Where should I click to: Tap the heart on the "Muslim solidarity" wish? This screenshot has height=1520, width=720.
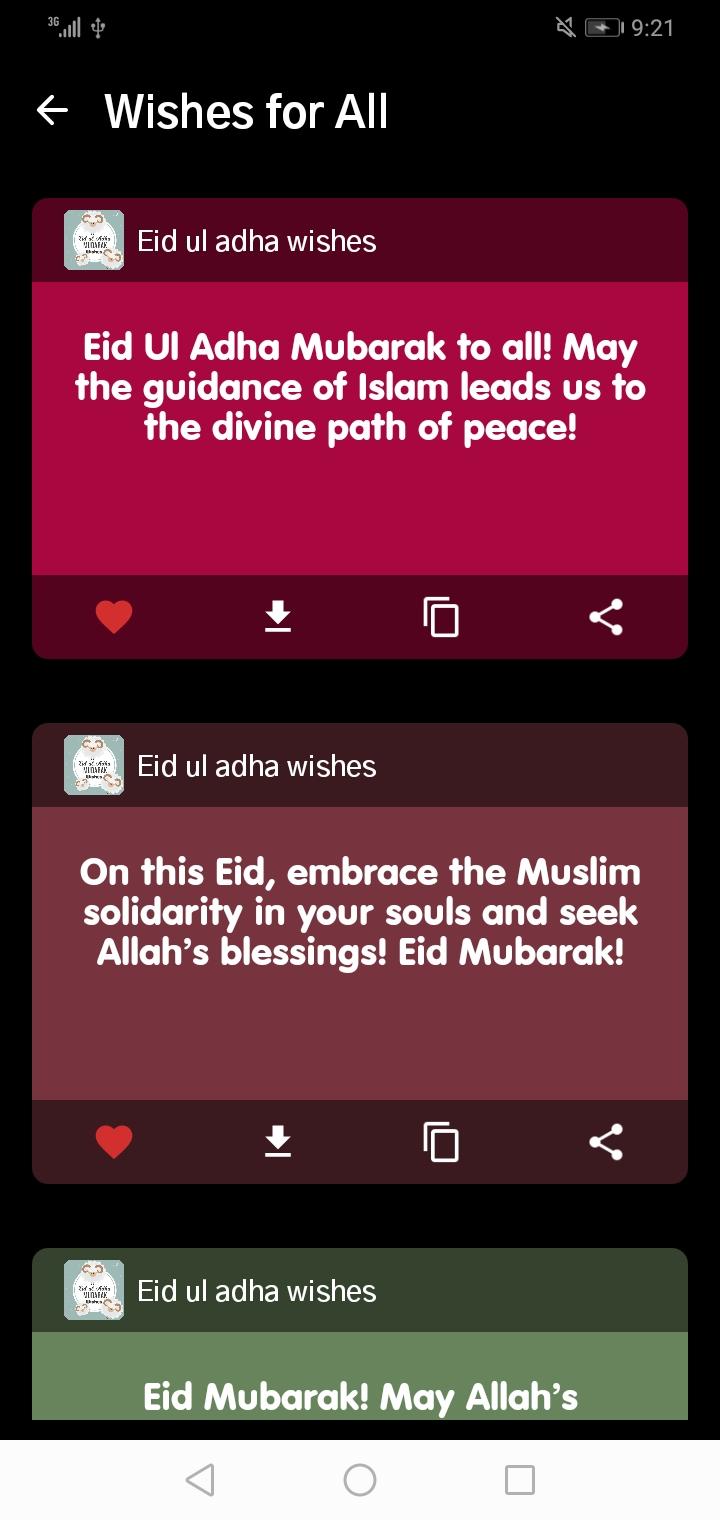[114, 1142]
